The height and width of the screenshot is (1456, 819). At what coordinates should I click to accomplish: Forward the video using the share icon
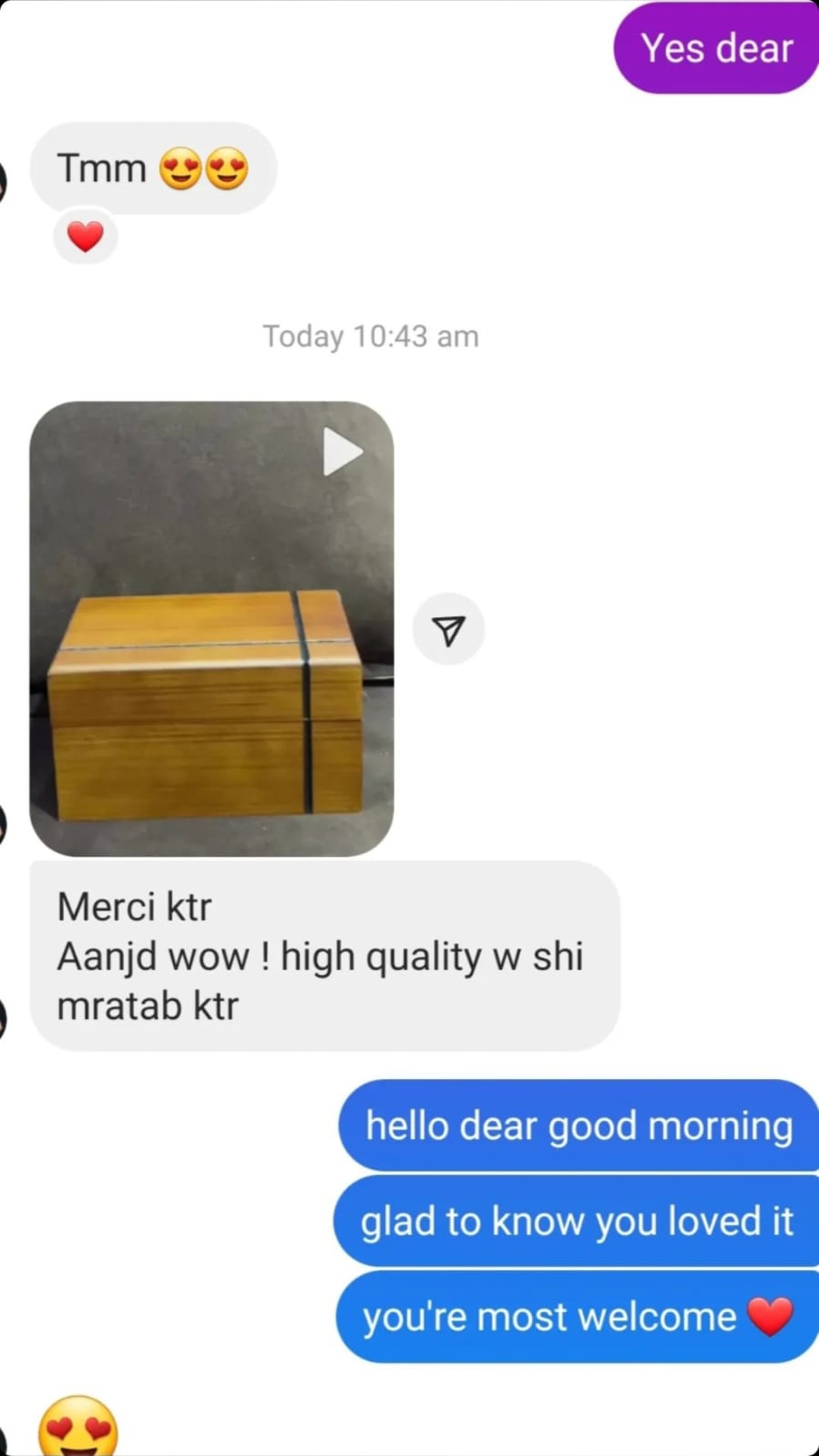tap(448, 629)
